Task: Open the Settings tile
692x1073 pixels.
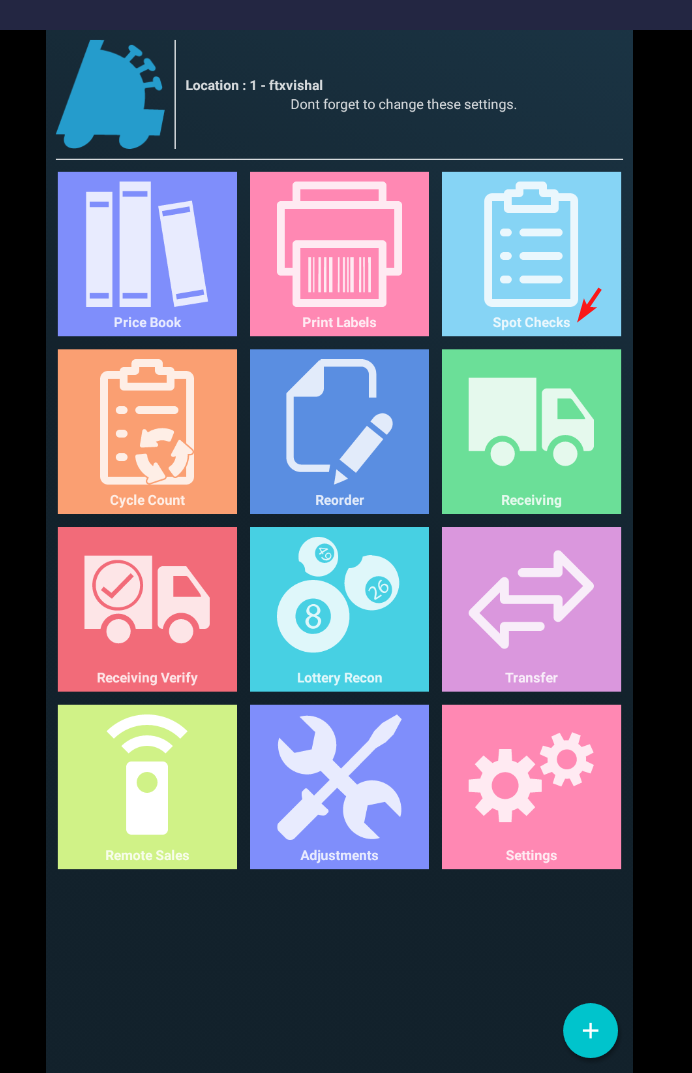Action: tap(531, 786)
